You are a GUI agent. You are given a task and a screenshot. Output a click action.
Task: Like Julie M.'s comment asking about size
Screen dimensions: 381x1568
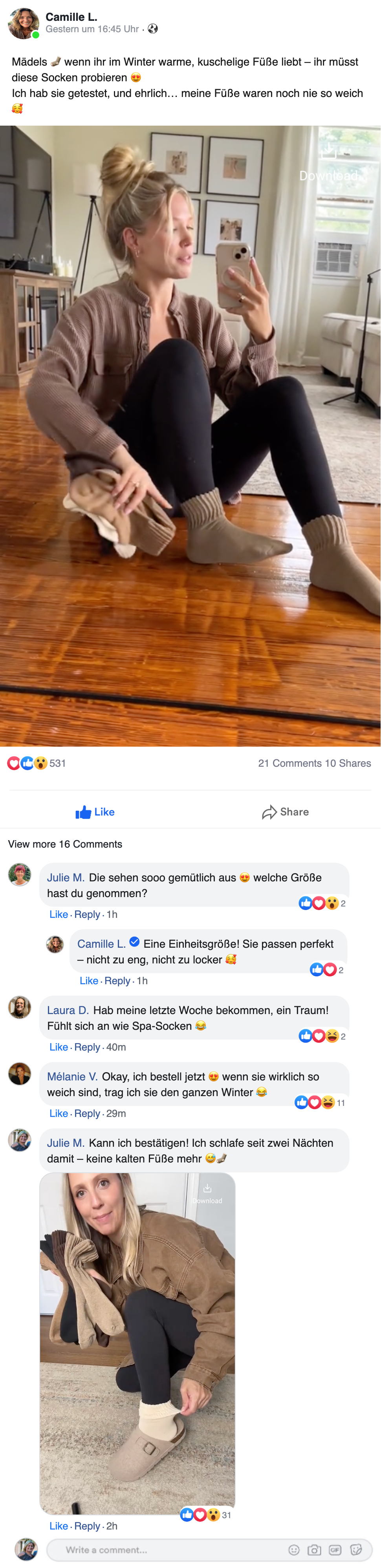[59, 914]
